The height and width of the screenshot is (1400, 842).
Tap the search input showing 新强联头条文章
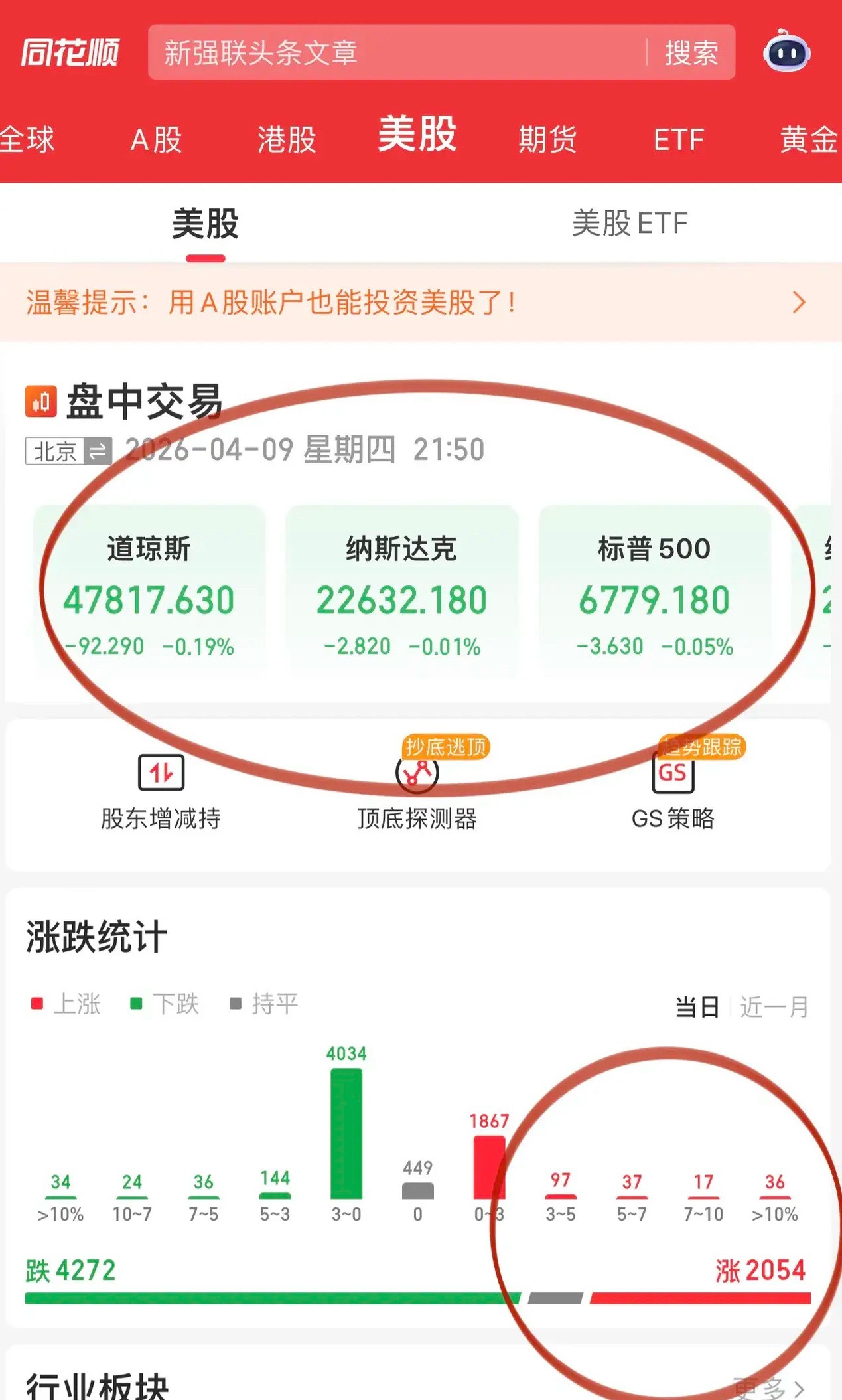click(398, 53)
